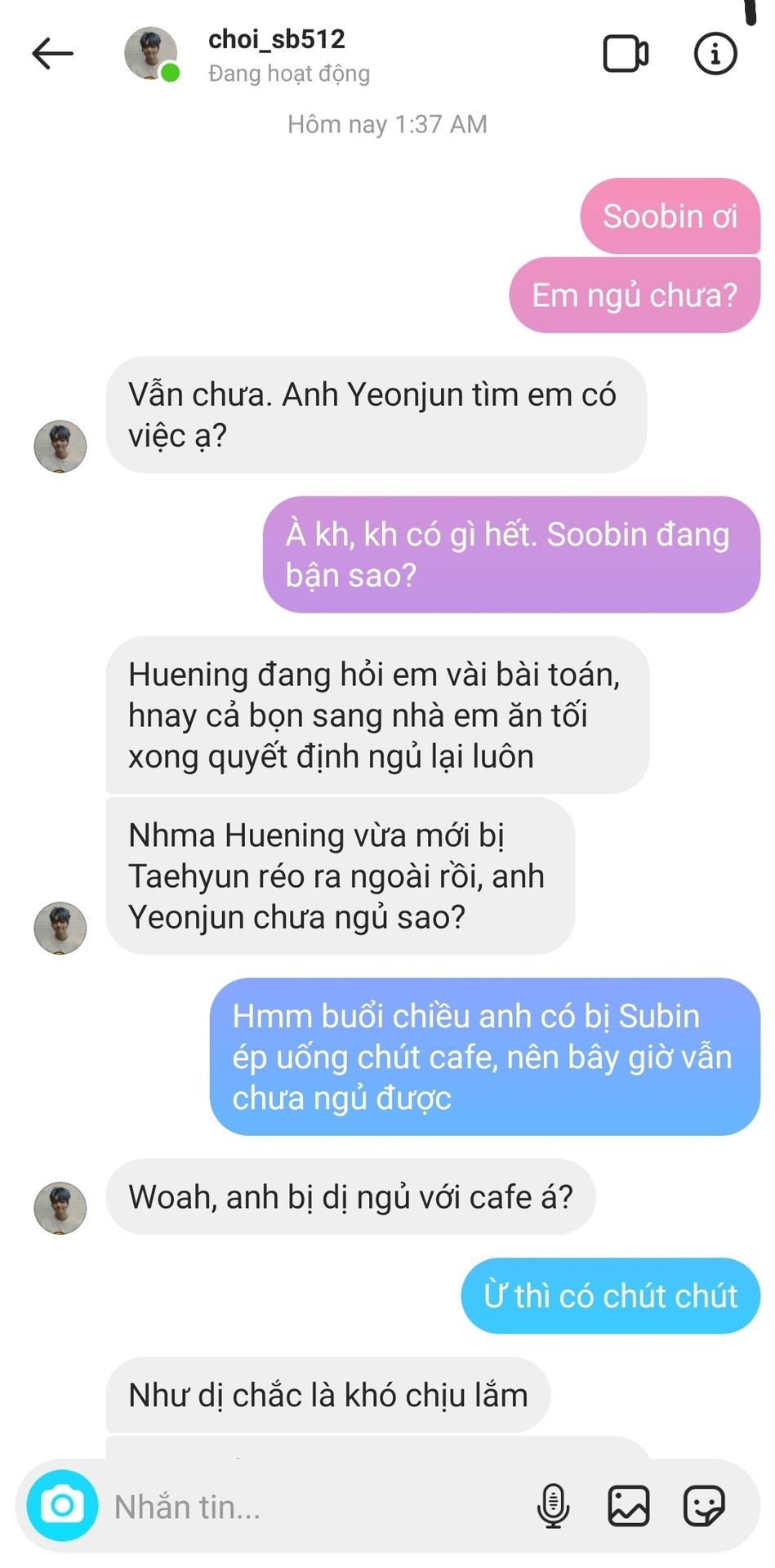Open the sticker picker

tap(704, 1505)
